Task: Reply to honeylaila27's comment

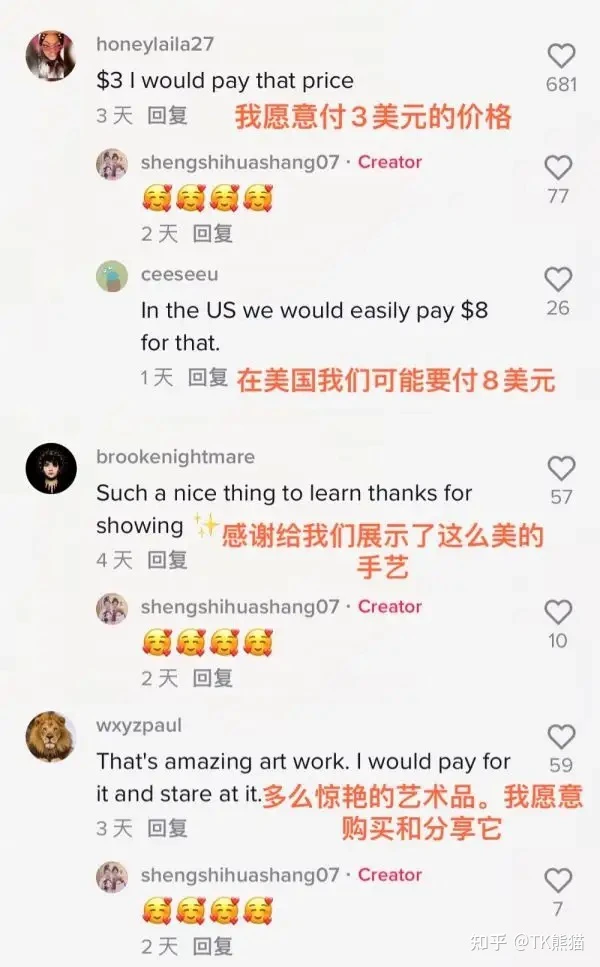Action: (167, 115)
